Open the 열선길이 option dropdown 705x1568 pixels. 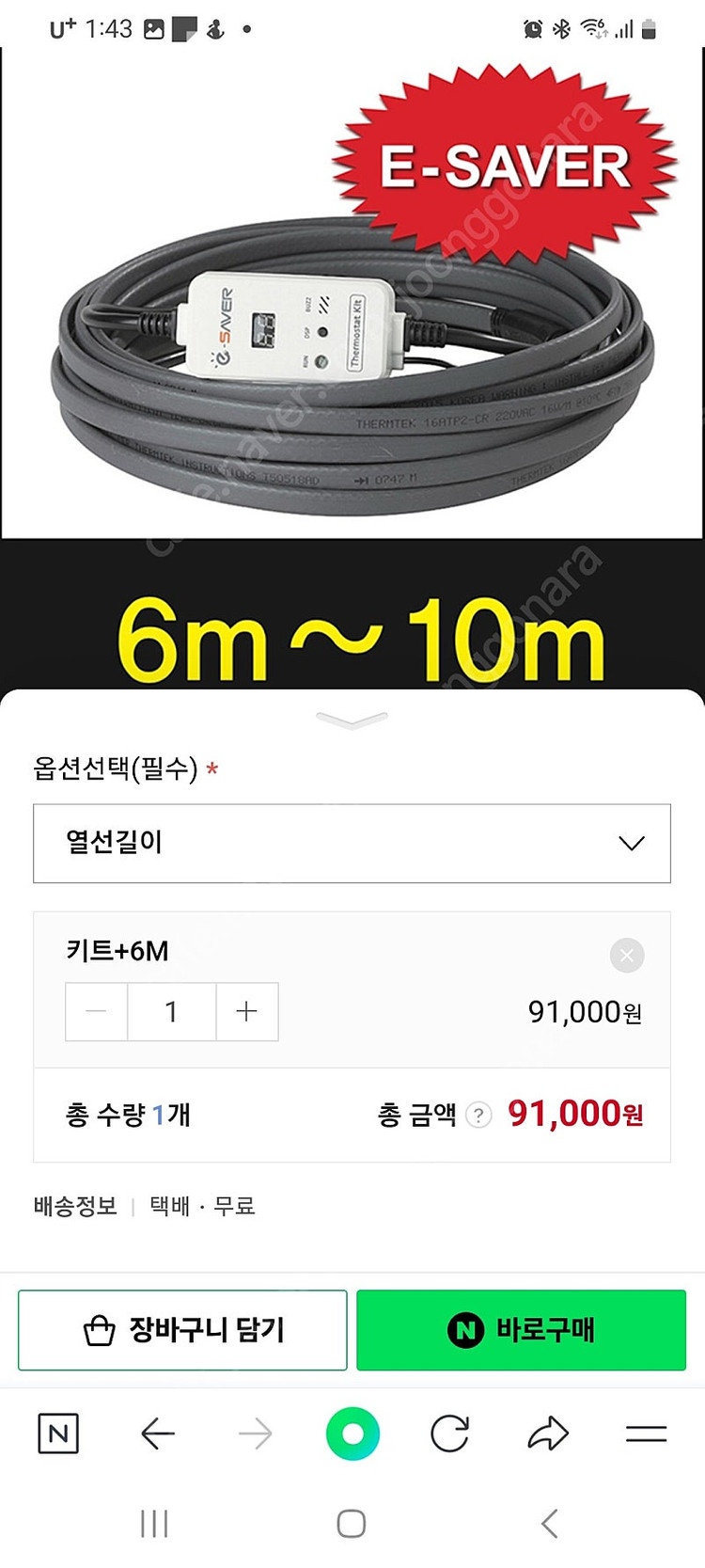pyautogui.click(x=352, y=843)
